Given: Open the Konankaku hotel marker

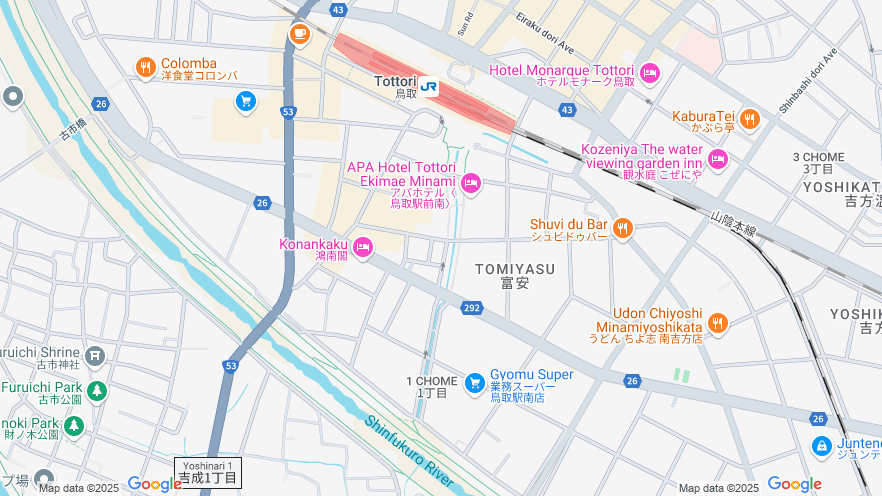Looking at the screenshot, I should pos(363,246).
